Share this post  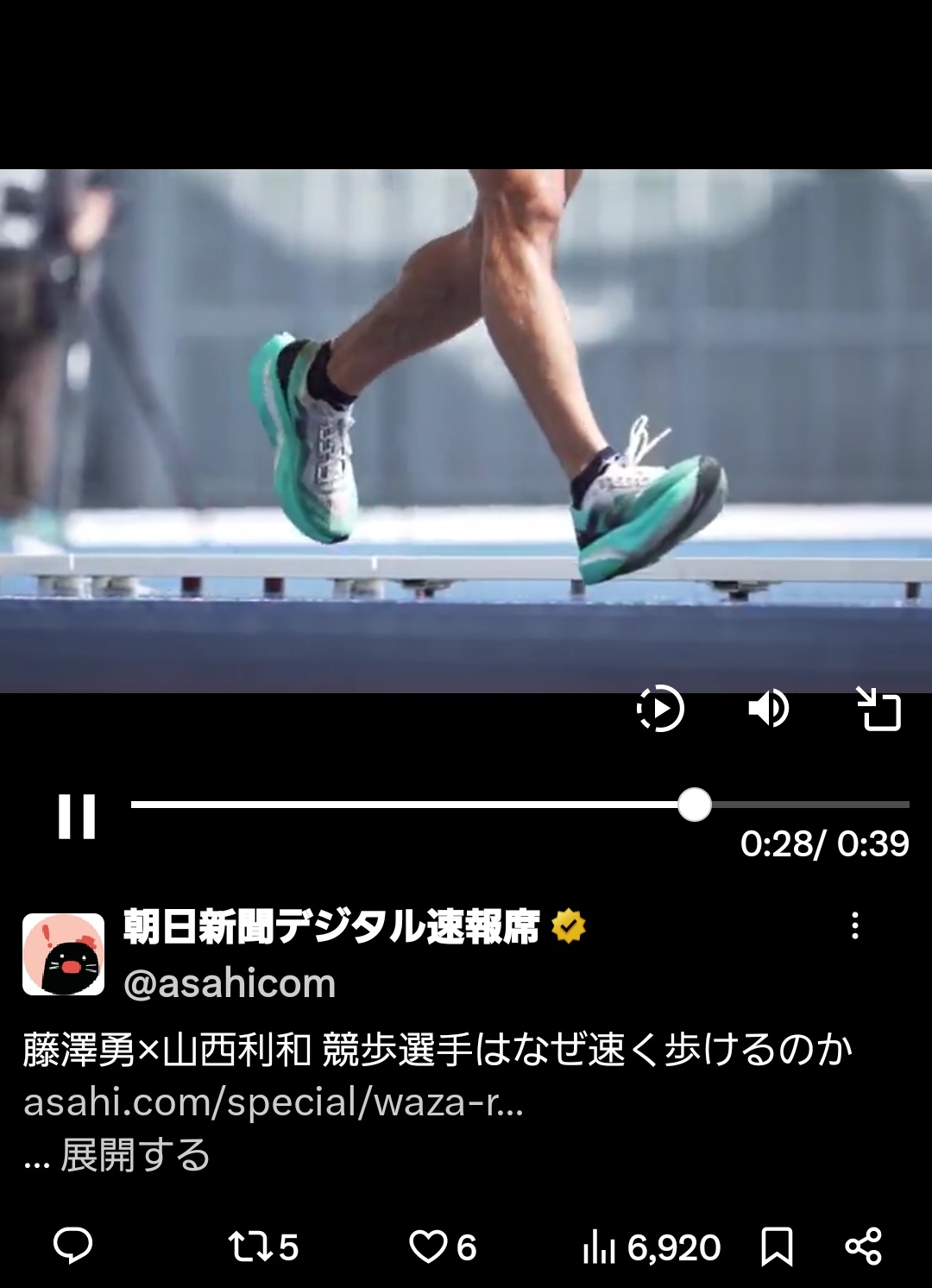(863, 1247)
